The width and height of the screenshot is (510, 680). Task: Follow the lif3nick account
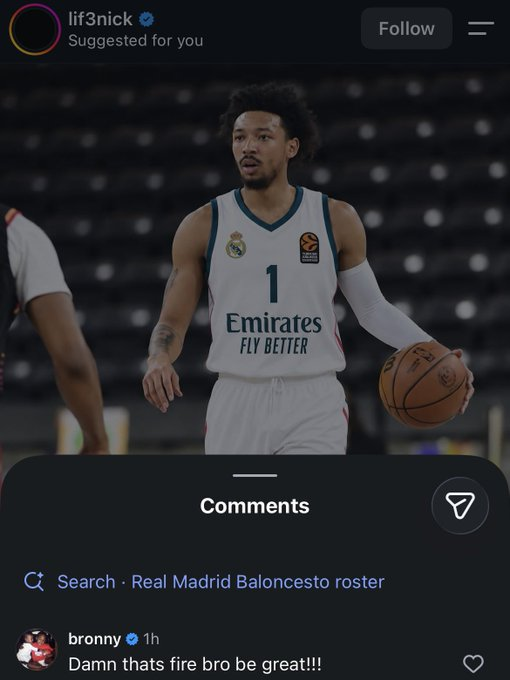point(406,29)
